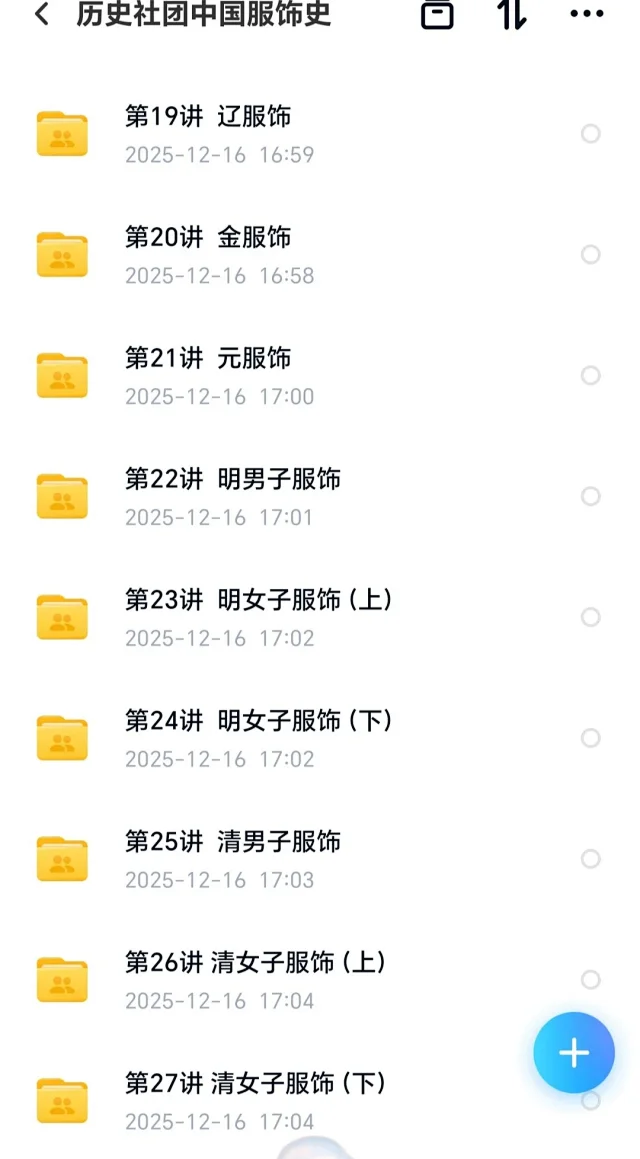This screenshot has width=640, height=1159.
Task: Open folder 第23讲 明女子服饰 (上)
Action: point(258,601)
